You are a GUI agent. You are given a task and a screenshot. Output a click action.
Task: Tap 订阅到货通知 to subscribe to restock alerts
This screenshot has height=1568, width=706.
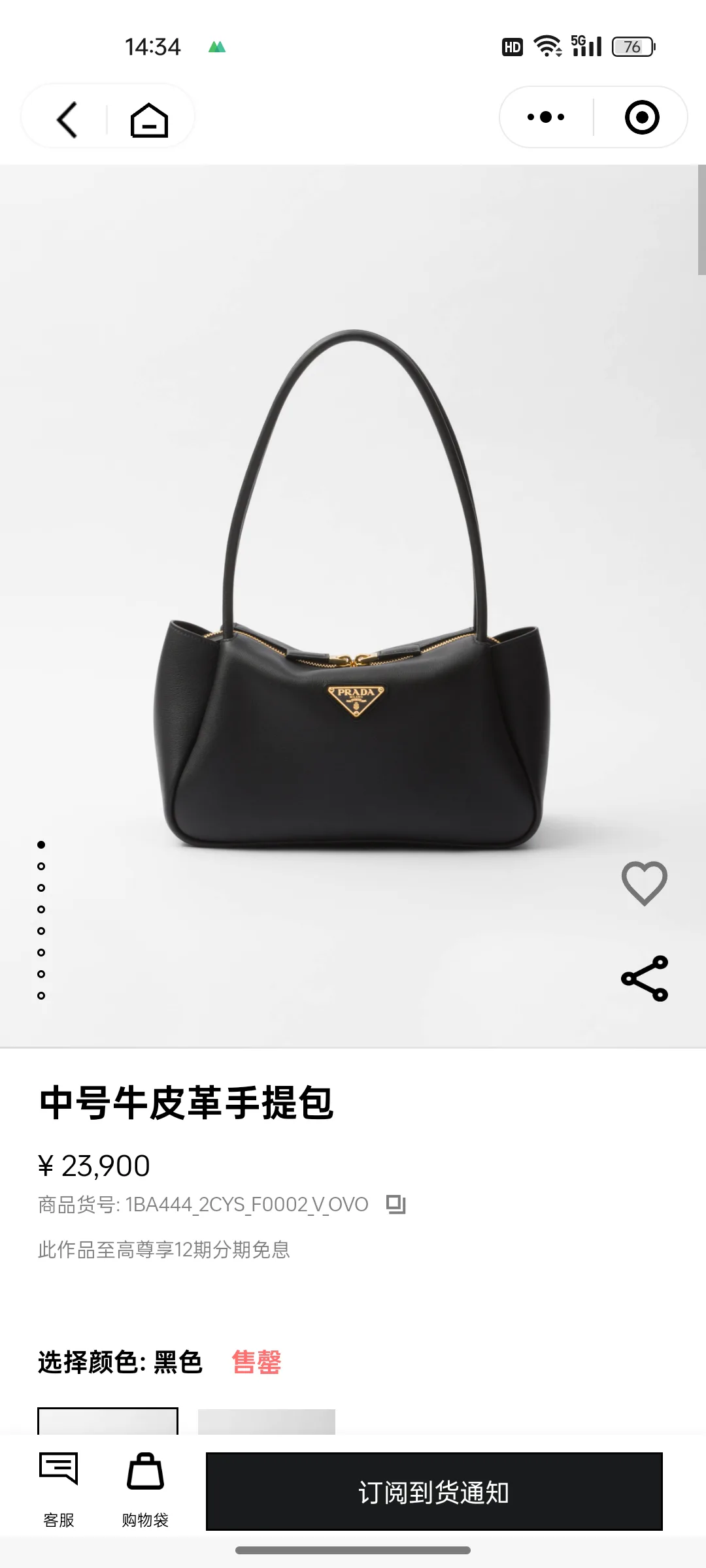(x=434, y=1492)
